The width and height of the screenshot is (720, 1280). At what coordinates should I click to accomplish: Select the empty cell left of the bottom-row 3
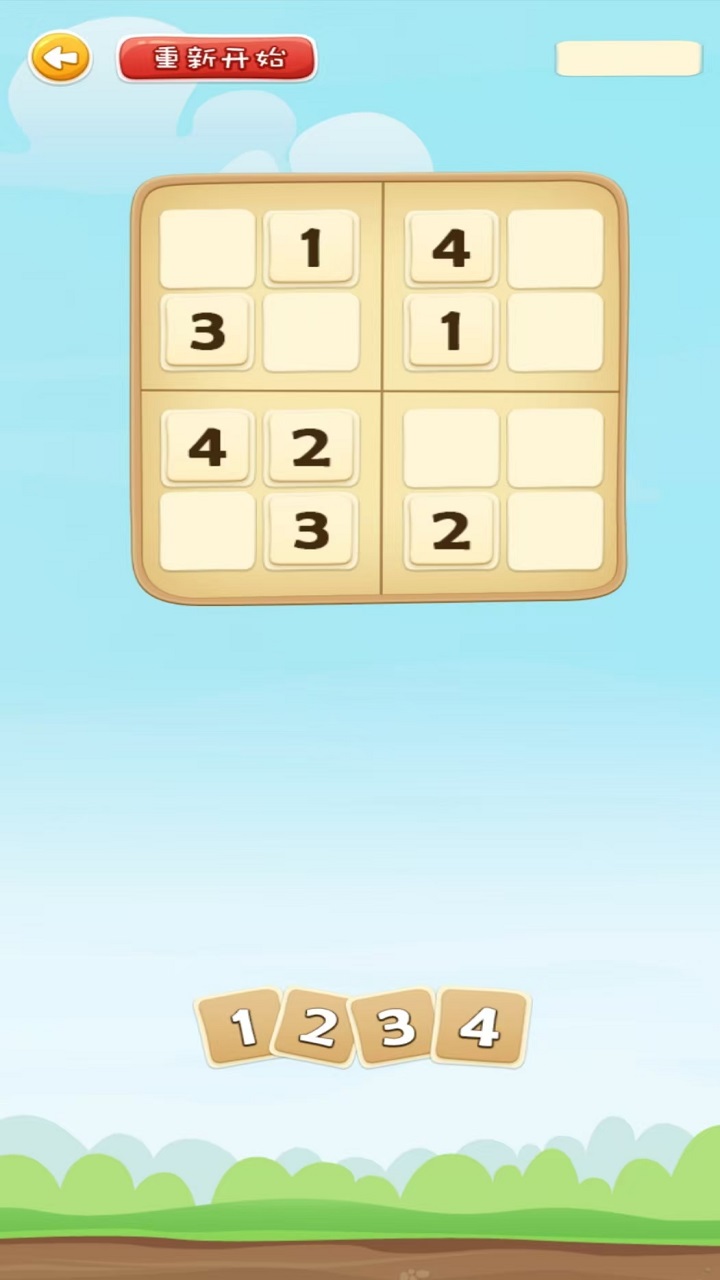(x=207, y=530)
